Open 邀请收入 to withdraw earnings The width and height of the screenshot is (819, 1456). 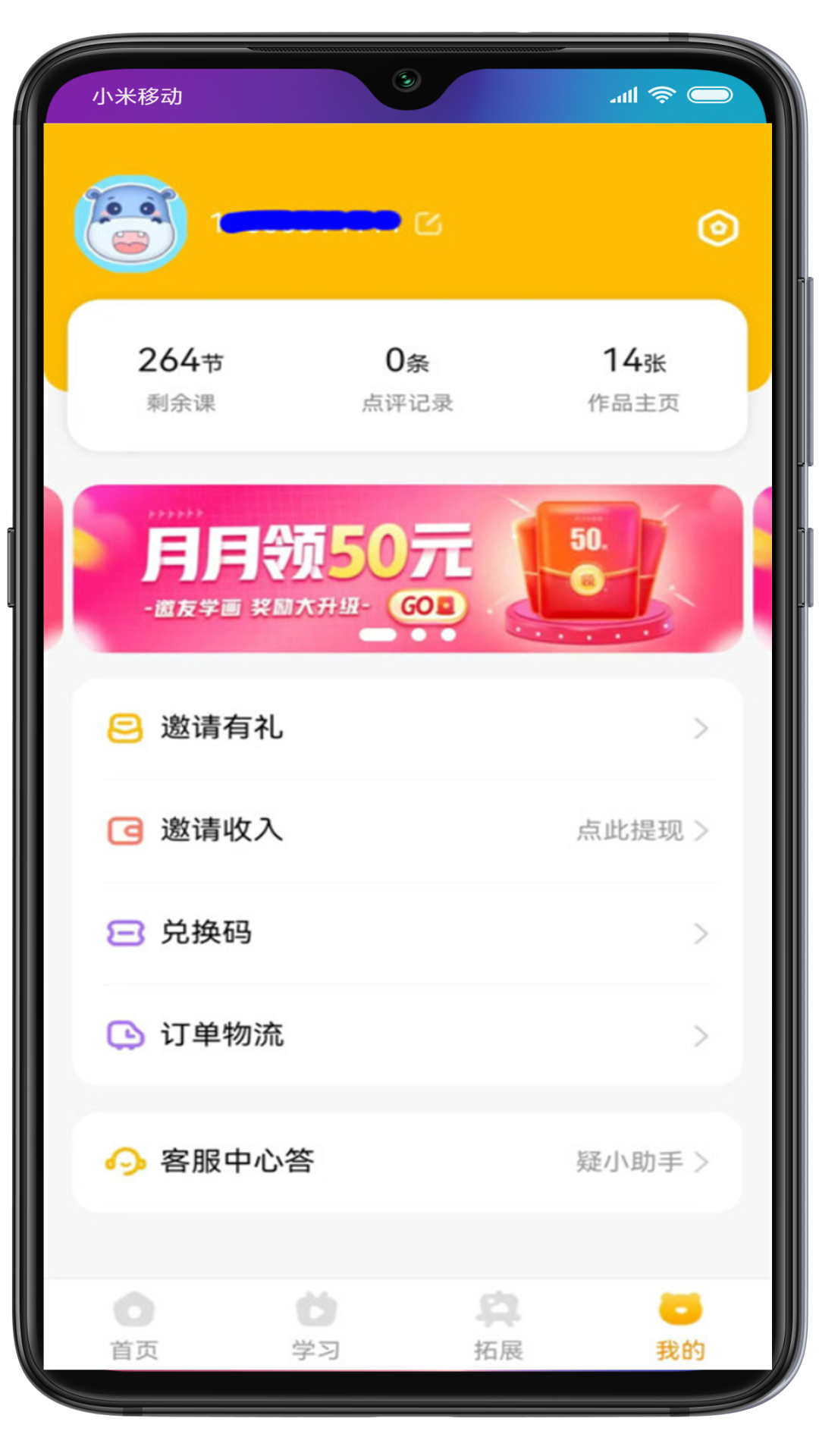pos(408,830)
